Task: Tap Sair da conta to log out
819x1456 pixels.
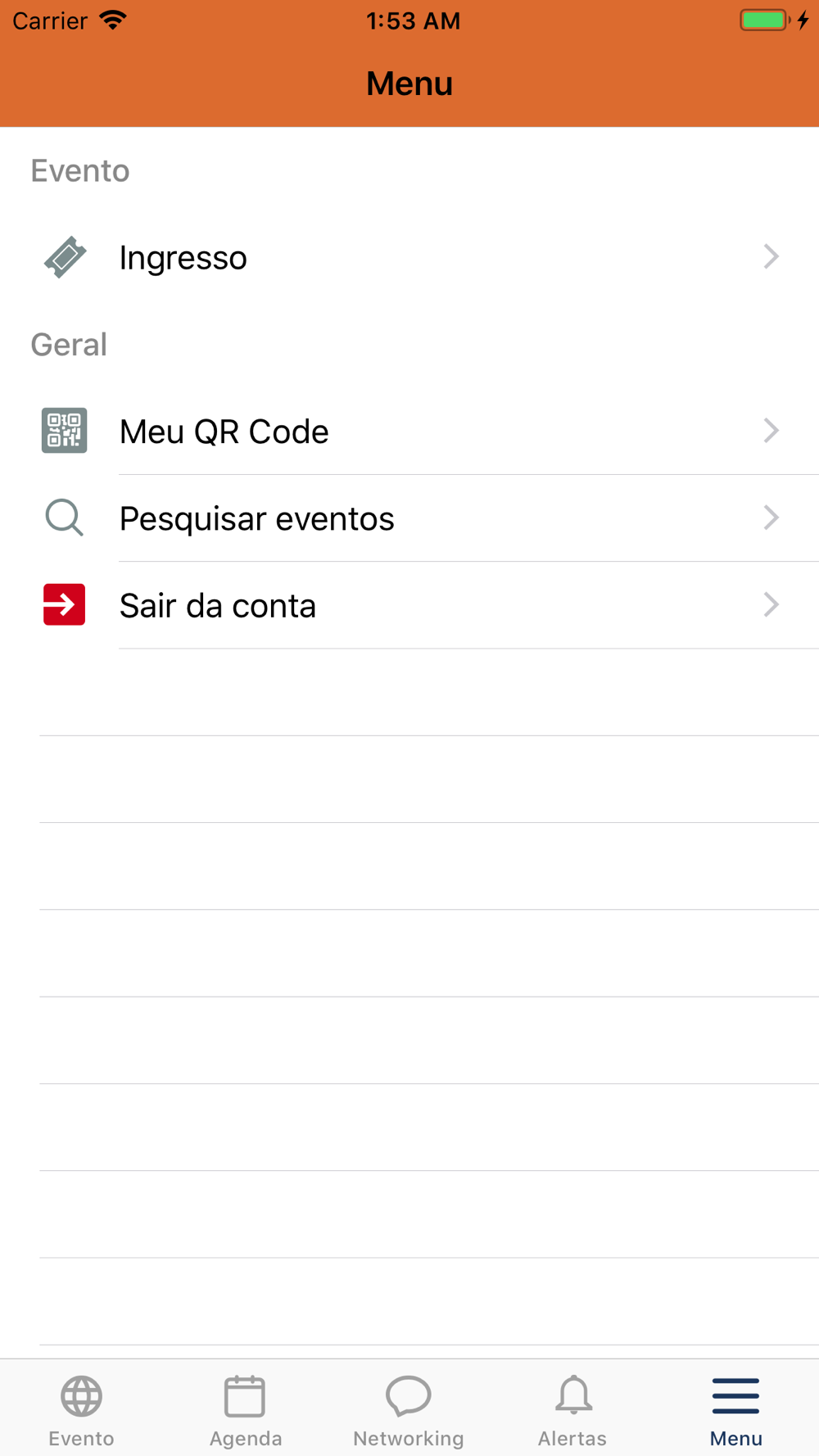Action: tap(409, 605)
